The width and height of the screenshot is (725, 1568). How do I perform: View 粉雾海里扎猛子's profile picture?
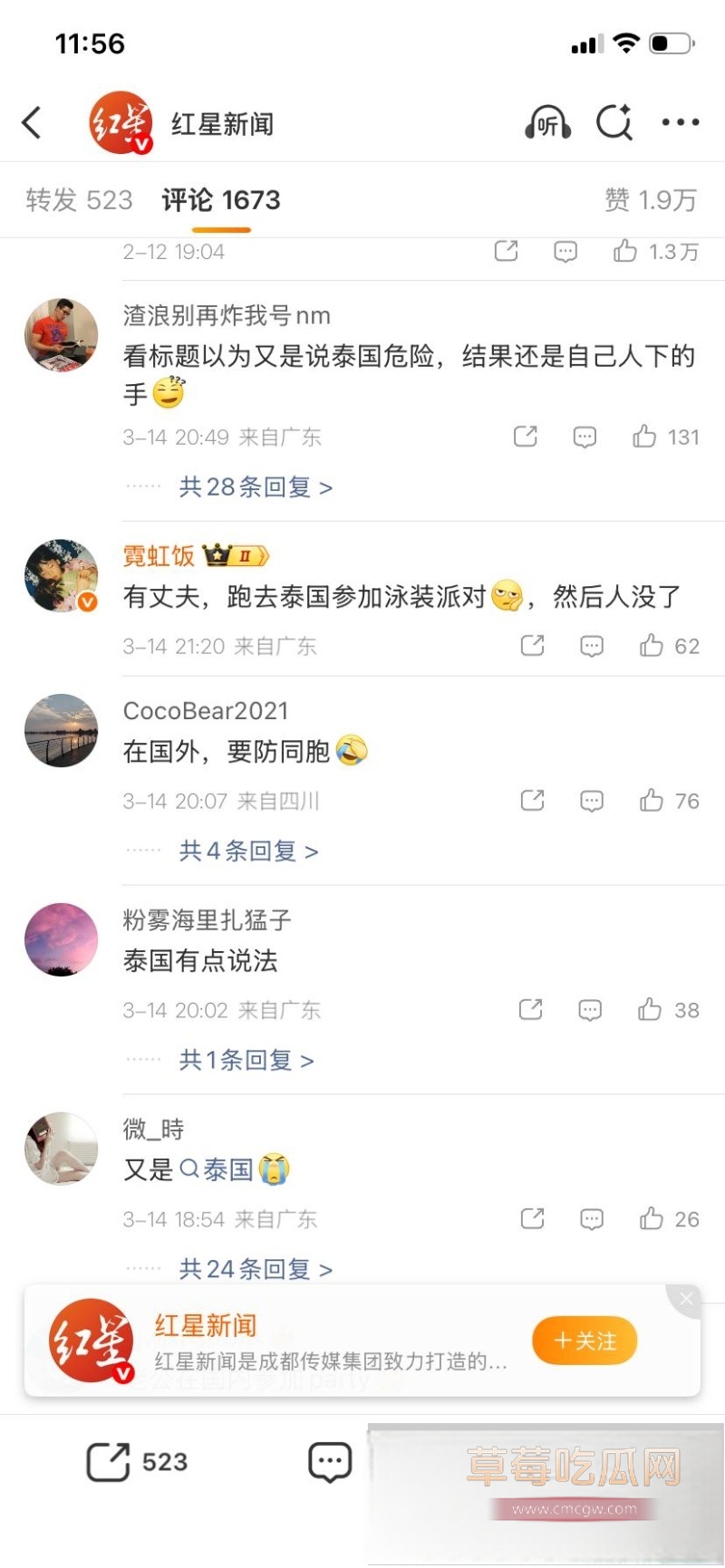[61, 939]
